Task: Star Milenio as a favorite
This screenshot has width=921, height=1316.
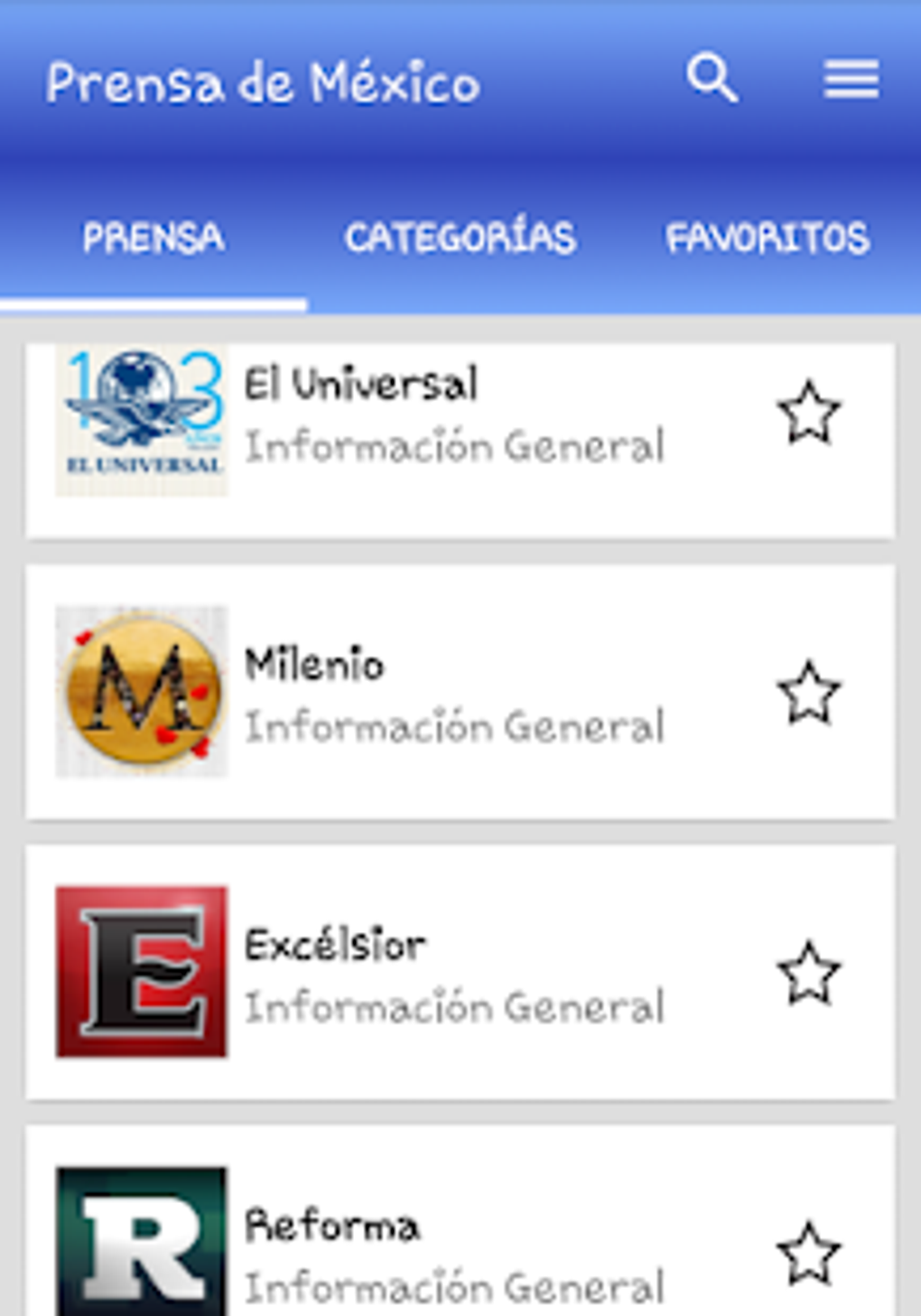Action: coord(808,694)
